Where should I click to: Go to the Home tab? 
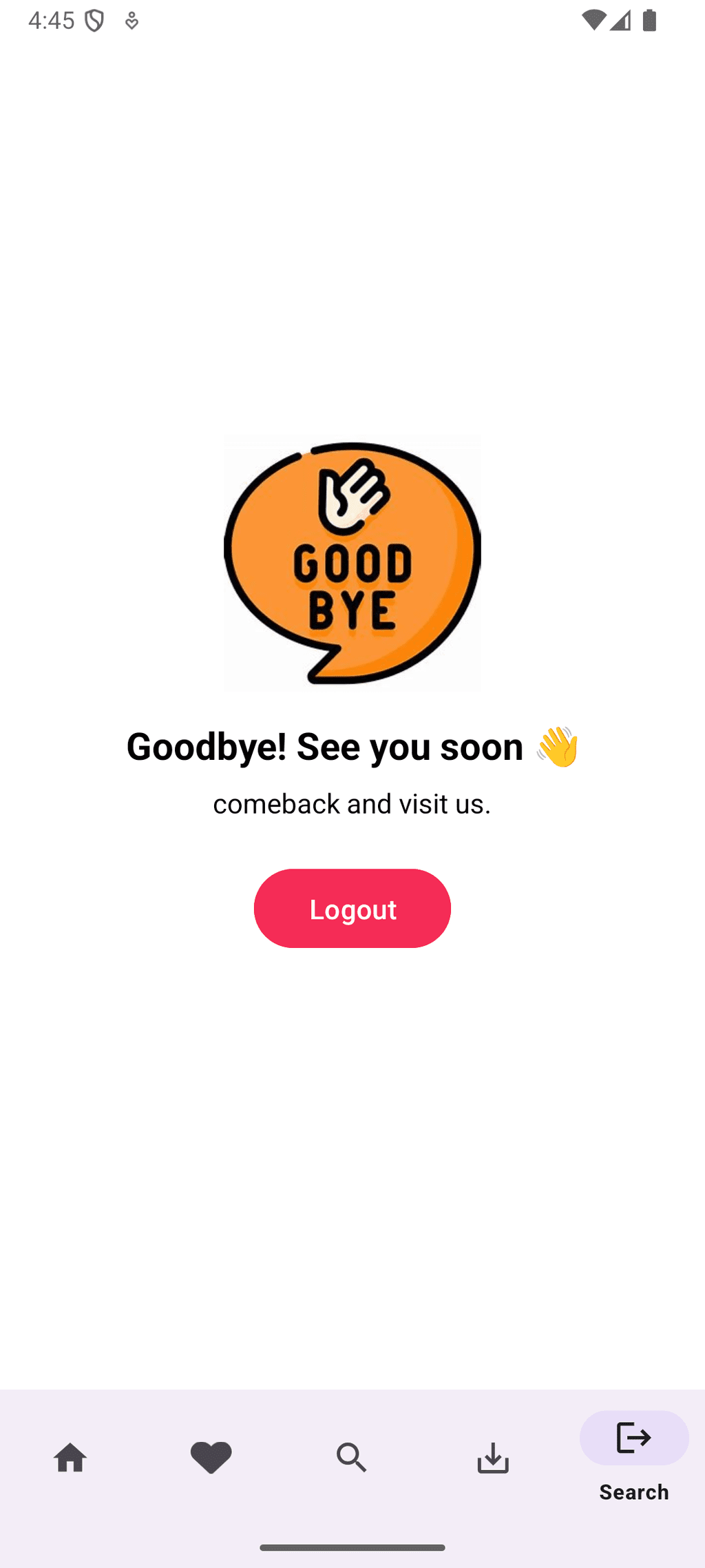70,1458
